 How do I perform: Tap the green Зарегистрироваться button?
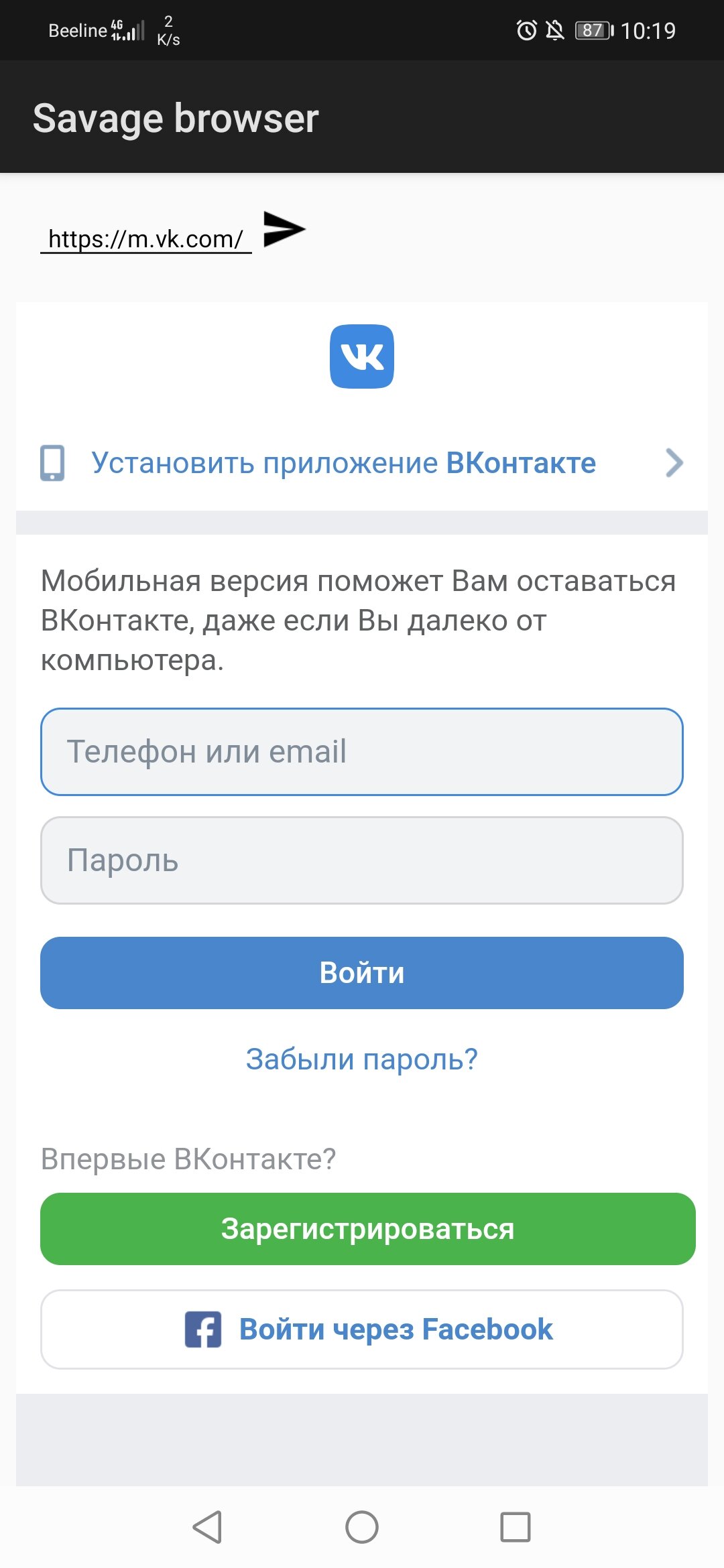coord(367,1229)
